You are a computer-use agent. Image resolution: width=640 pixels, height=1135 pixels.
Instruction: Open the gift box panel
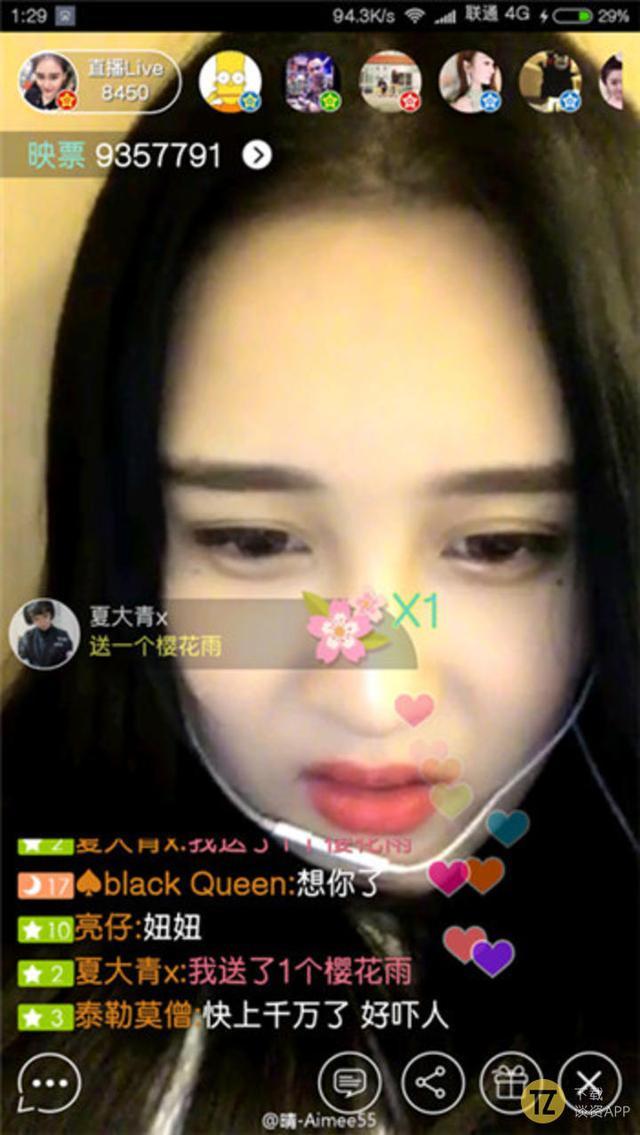[511, 1083]
